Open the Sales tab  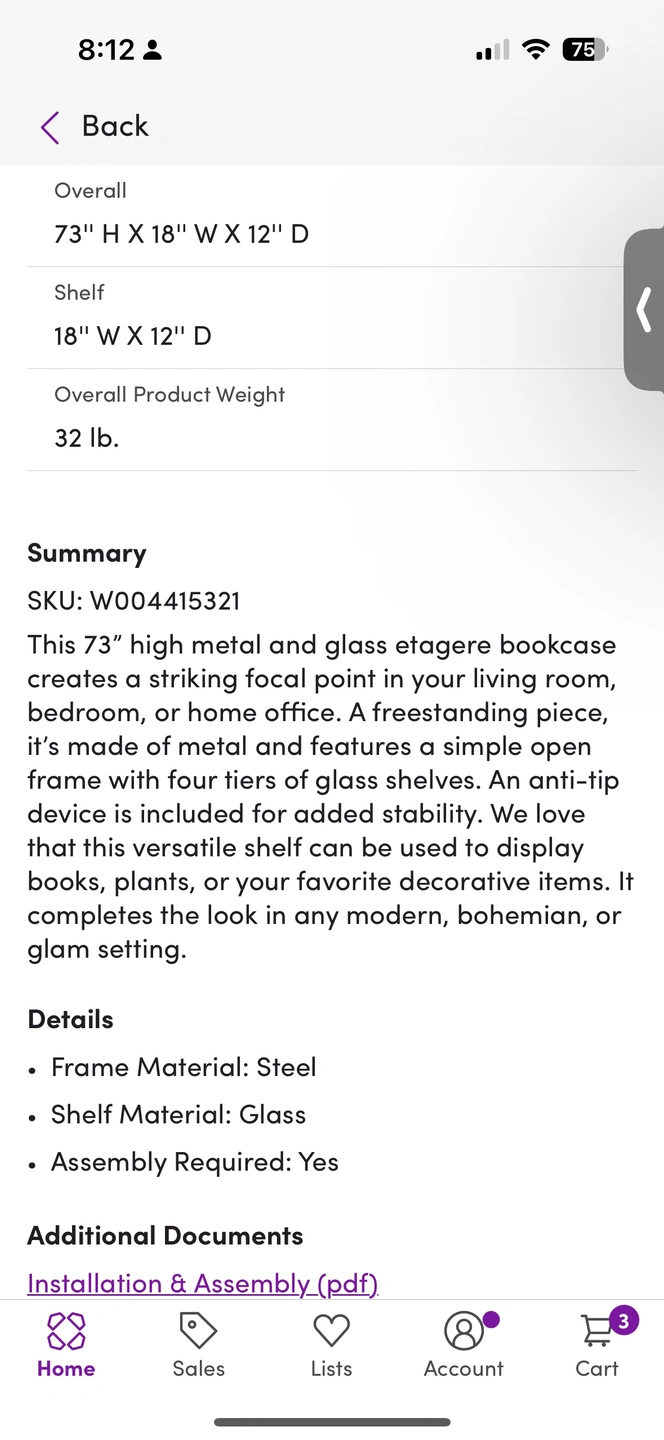[x=198, y=1346]
